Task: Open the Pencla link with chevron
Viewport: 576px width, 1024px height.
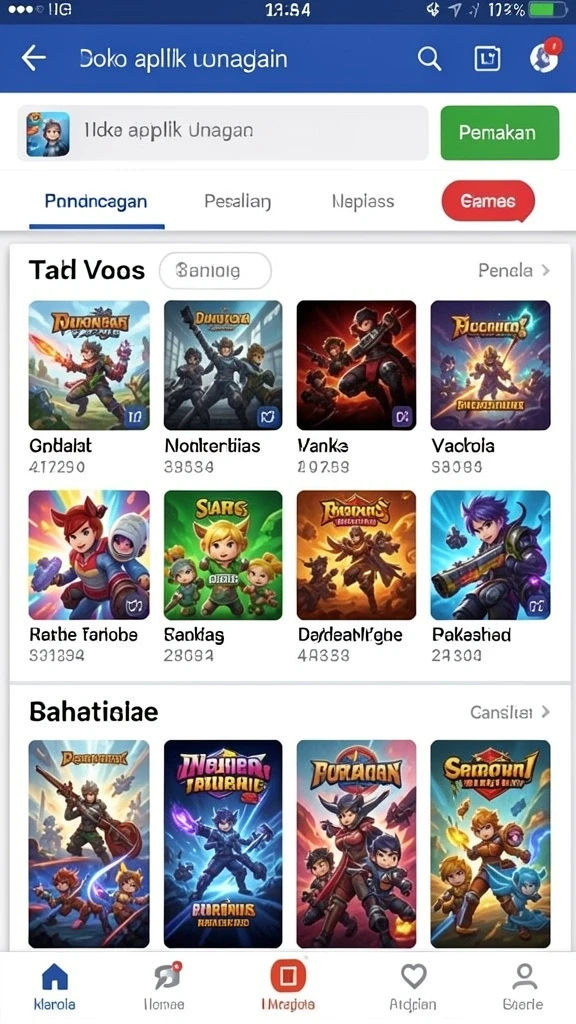Action: 514,270
